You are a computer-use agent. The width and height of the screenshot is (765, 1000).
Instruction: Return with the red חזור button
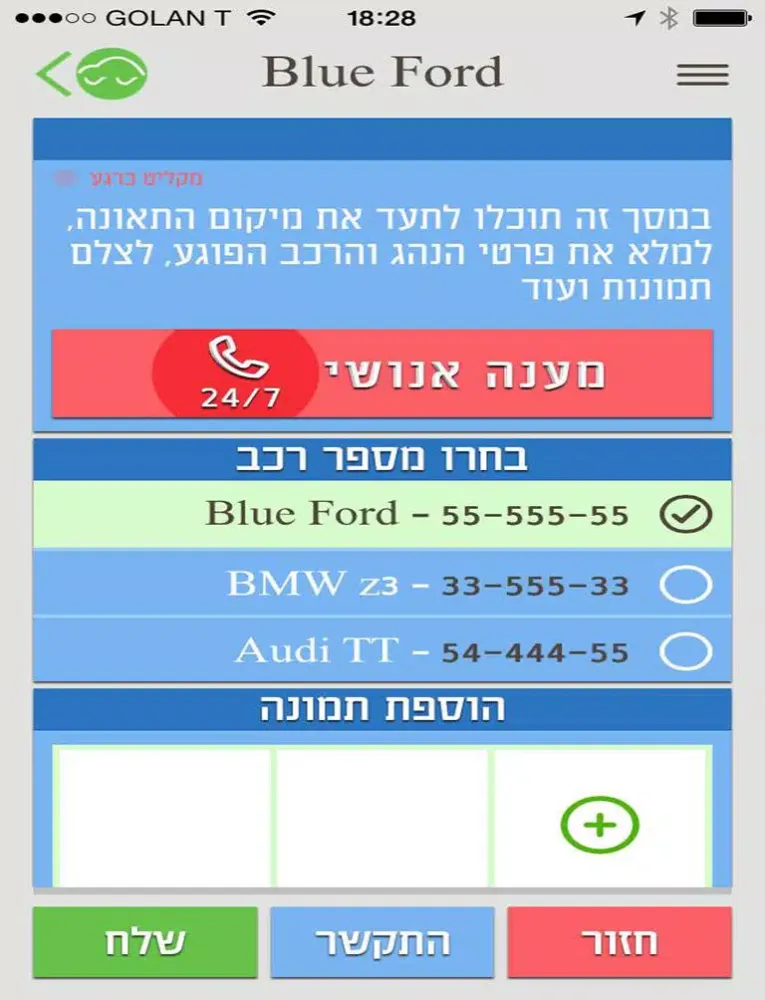(x=619, y=942)
